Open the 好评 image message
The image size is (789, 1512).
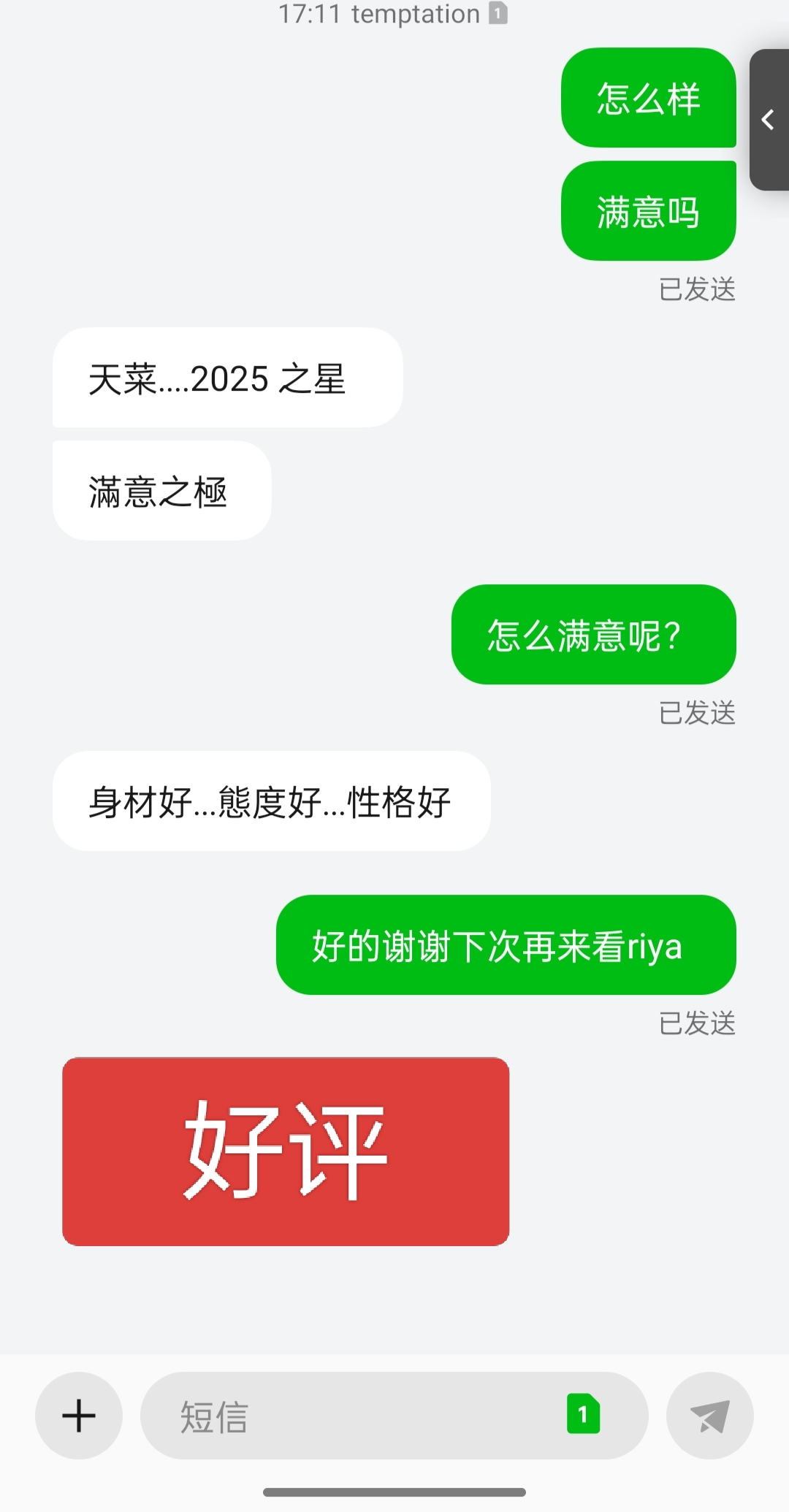tap(286, 1151)
